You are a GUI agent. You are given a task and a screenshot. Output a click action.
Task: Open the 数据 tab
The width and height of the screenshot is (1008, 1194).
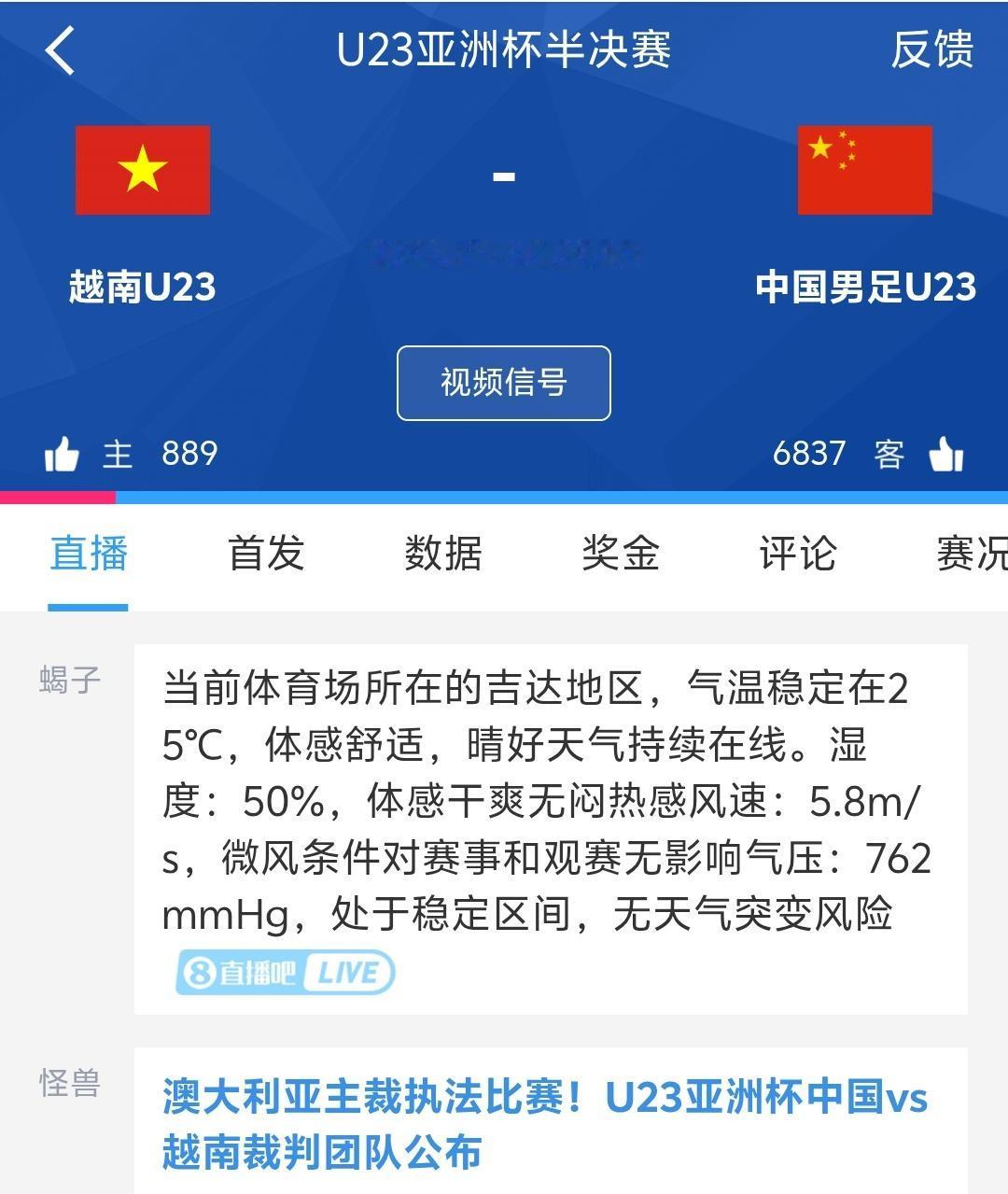pos(443,555)
